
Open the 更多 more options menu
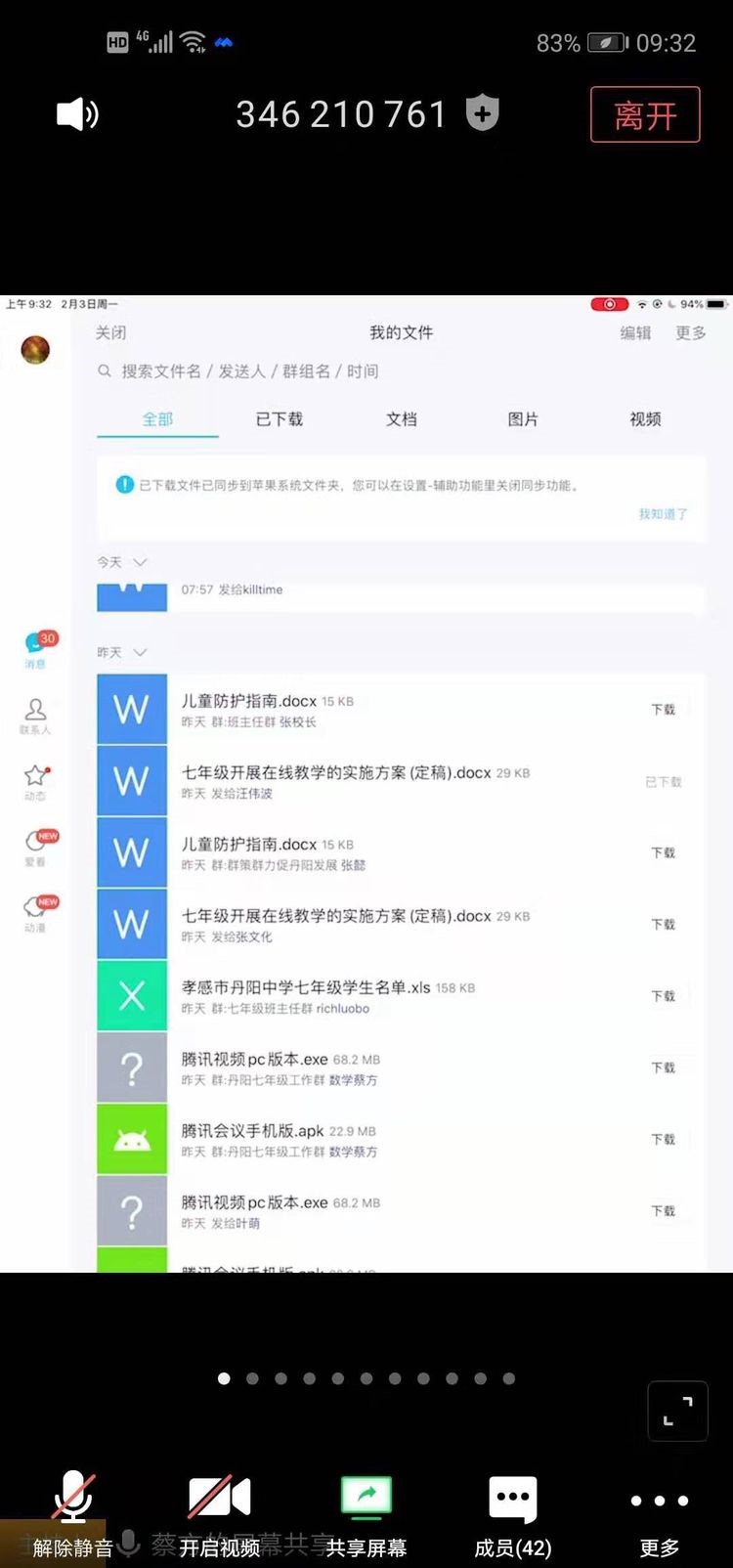tap(660, 1511)
